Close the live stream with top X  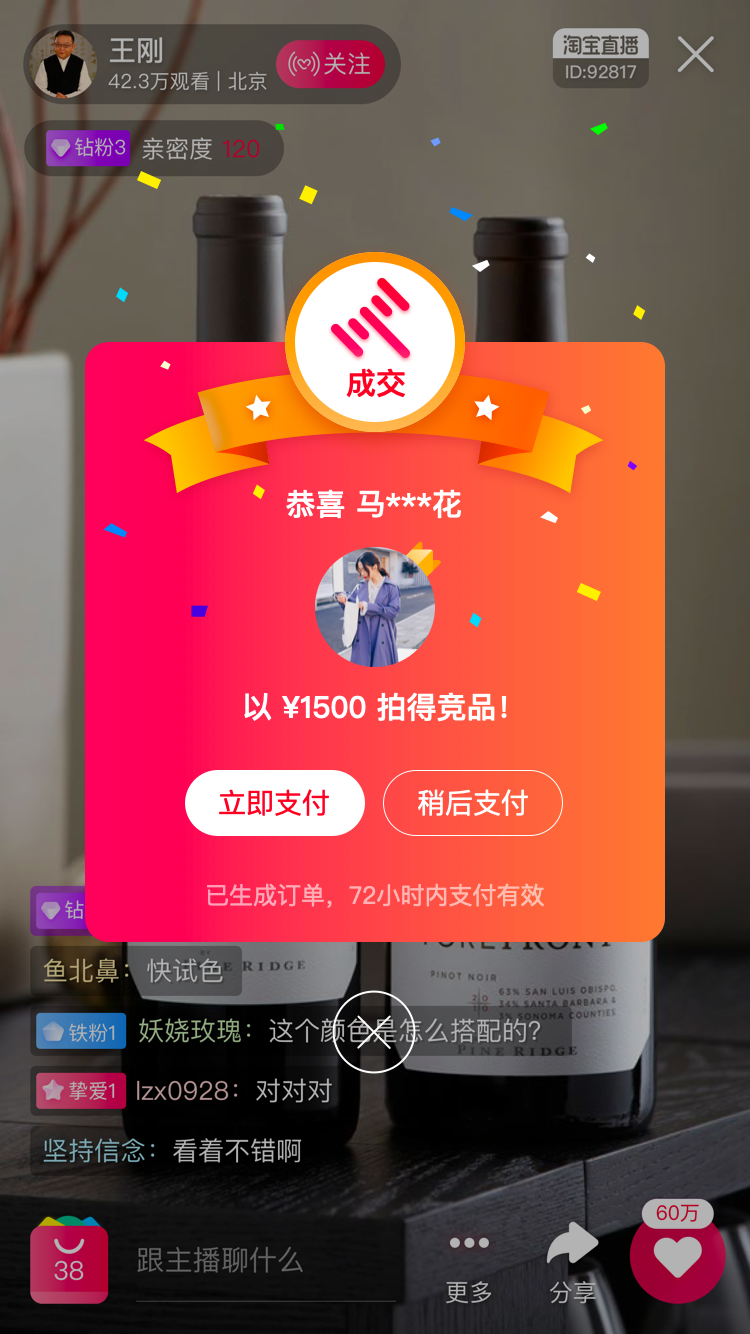[x=695, y=54]
